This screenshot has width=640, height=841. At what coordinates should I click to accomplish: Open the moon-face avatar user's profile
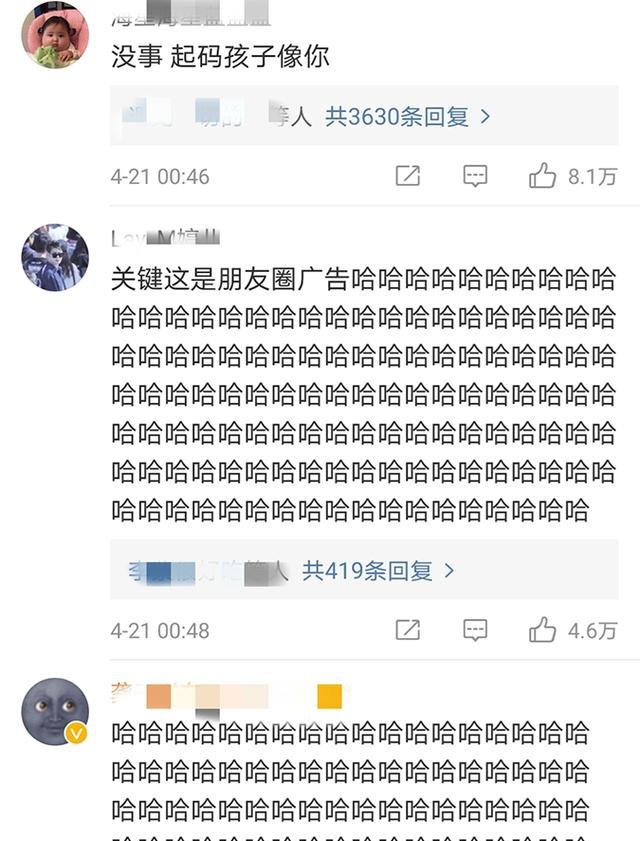tap(55, 712)
